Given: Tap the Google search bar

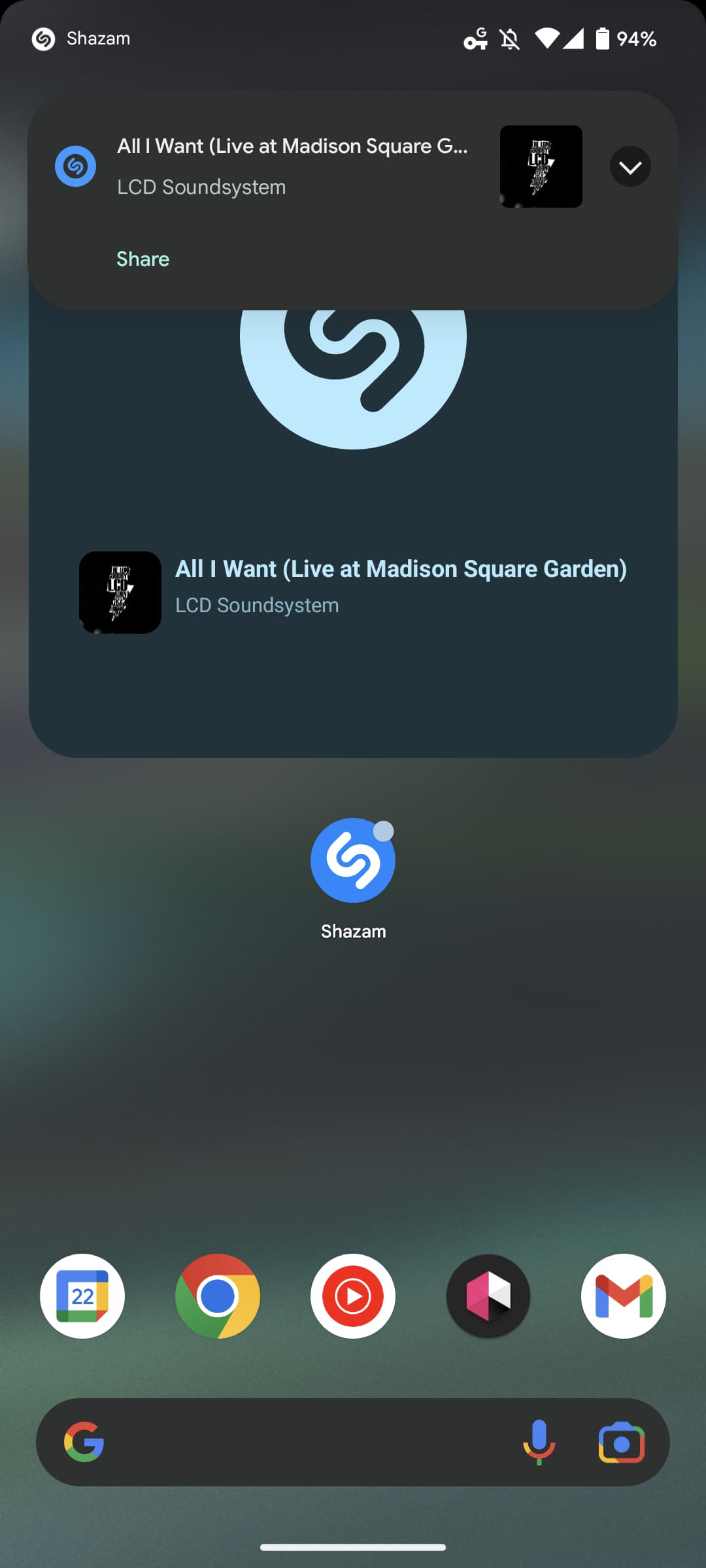Looking at the screenshot, I should tap(307, 1443).
